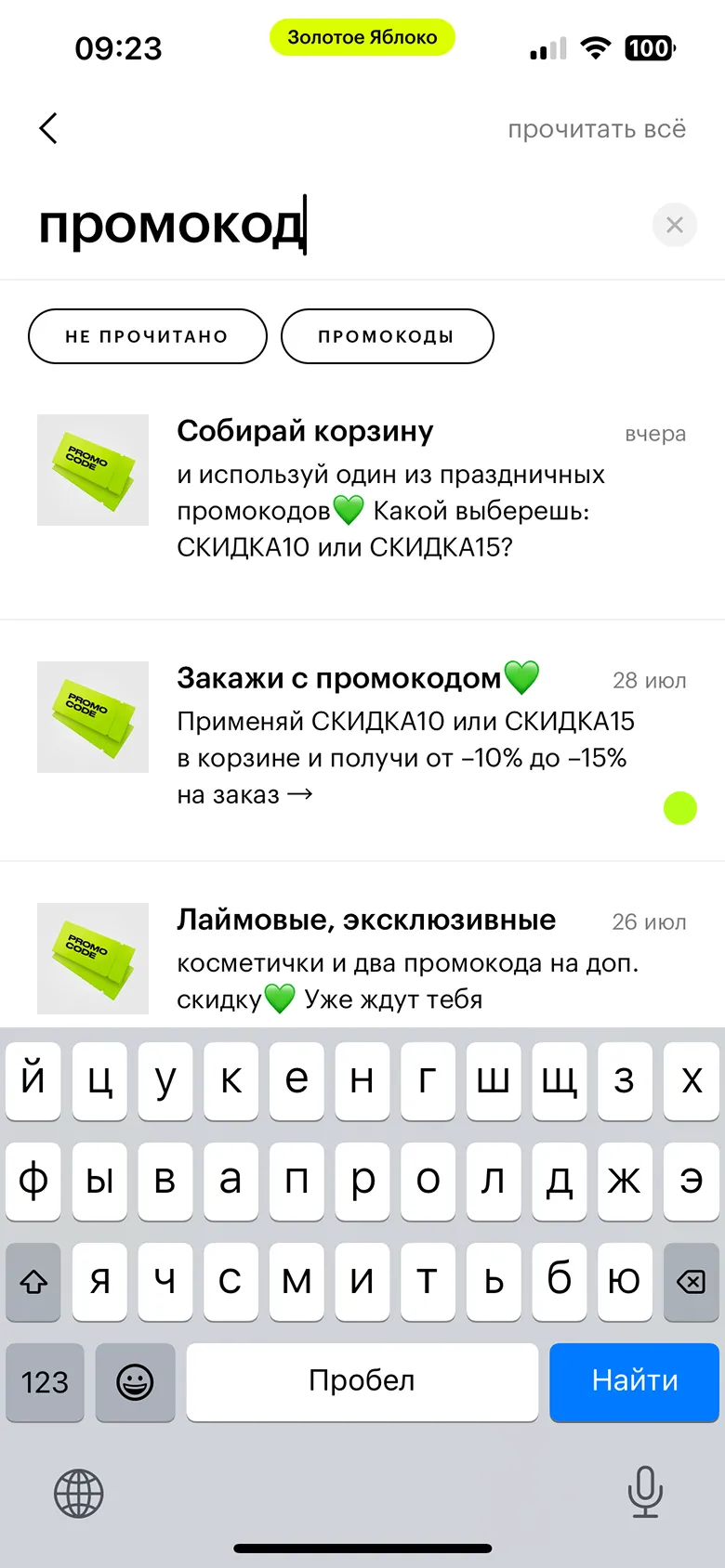Screen dimensions: 725x1568
Task: Go back using the arrow icon
Action: coord(49,128)
